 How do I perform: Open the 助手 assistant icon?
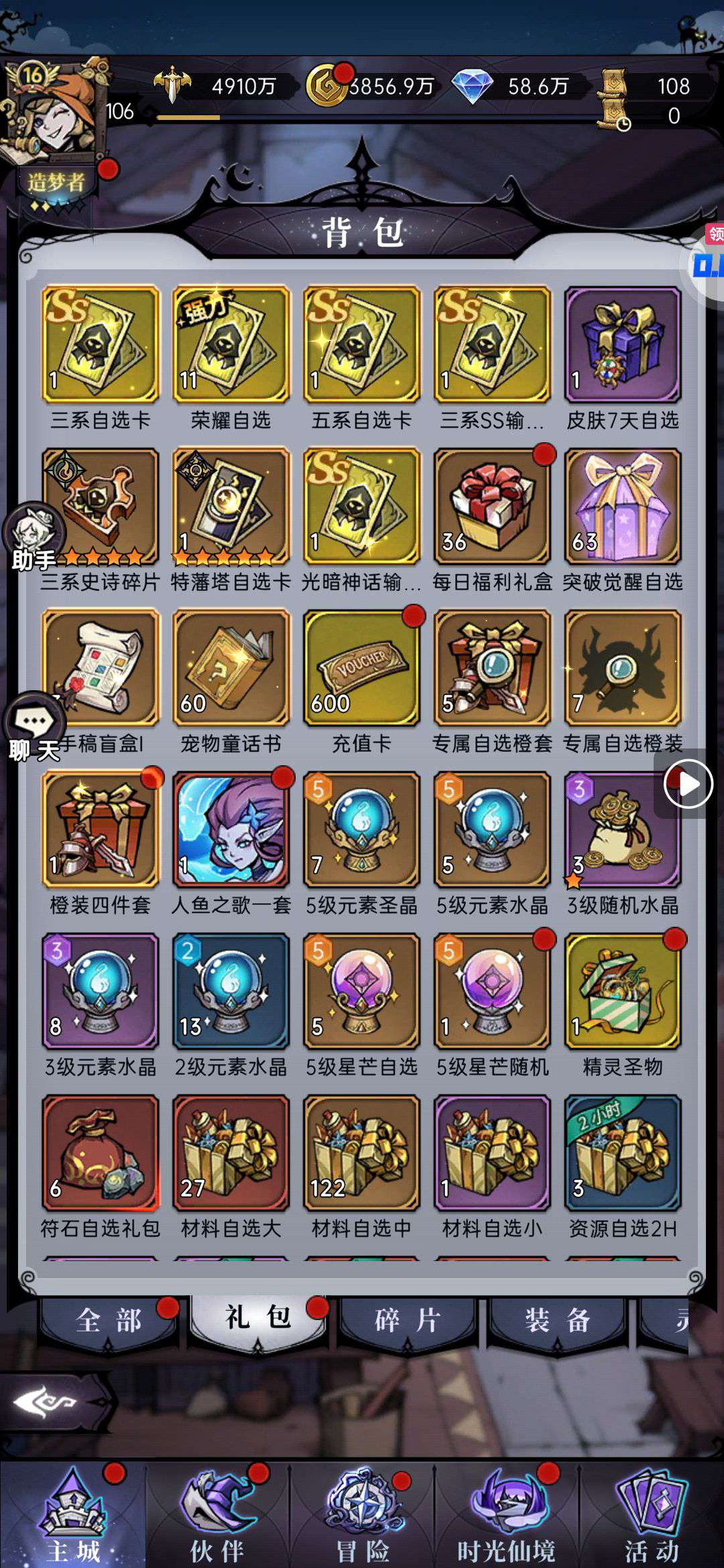point(34,537)
